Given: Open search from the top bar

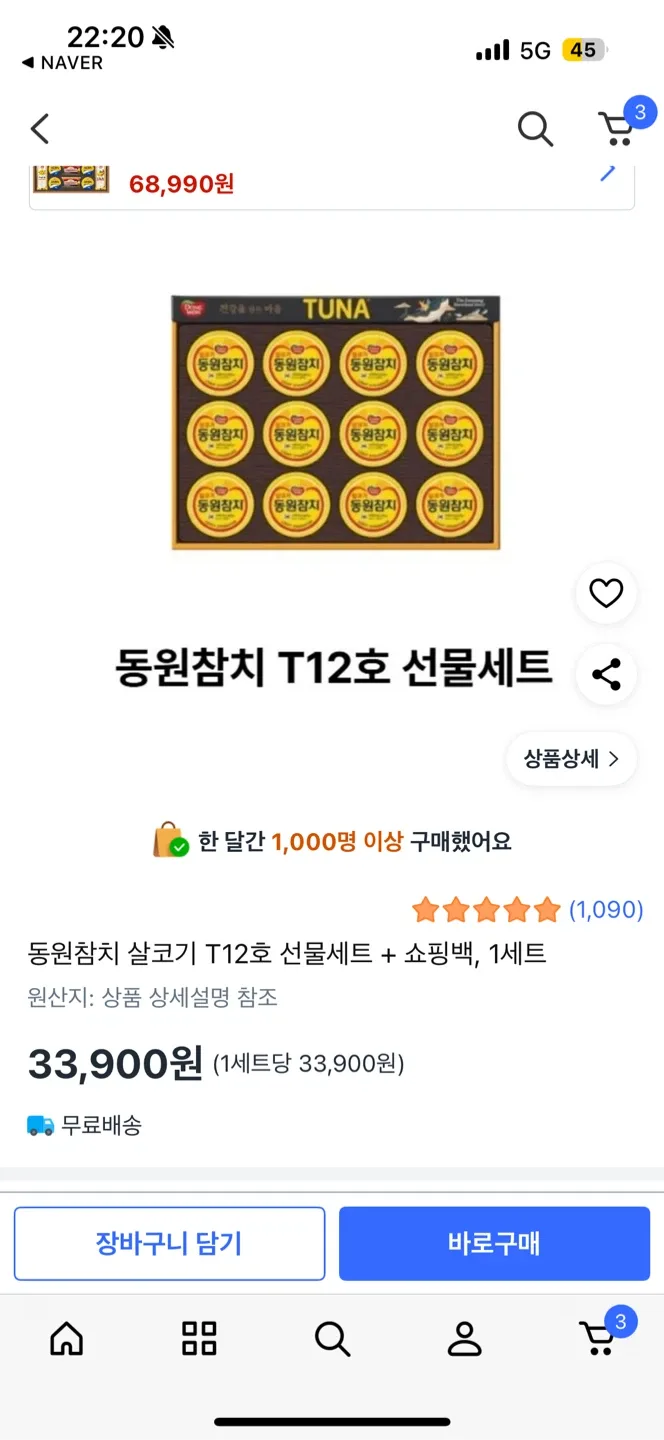Looking at the screenshot, I should tap(535, 129).
